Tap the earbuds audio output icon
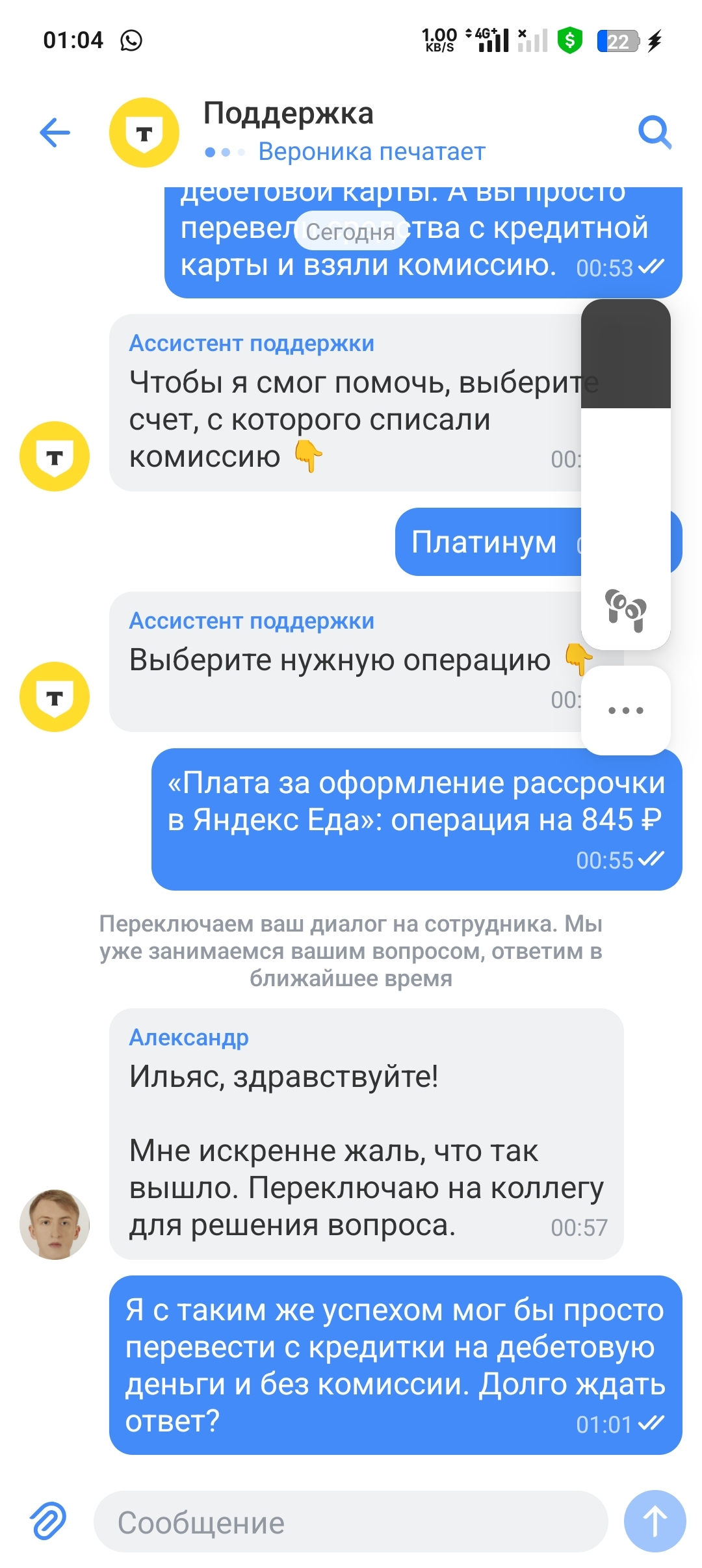Viewport: 702px width, 1568px height. (x=625, y=610)
